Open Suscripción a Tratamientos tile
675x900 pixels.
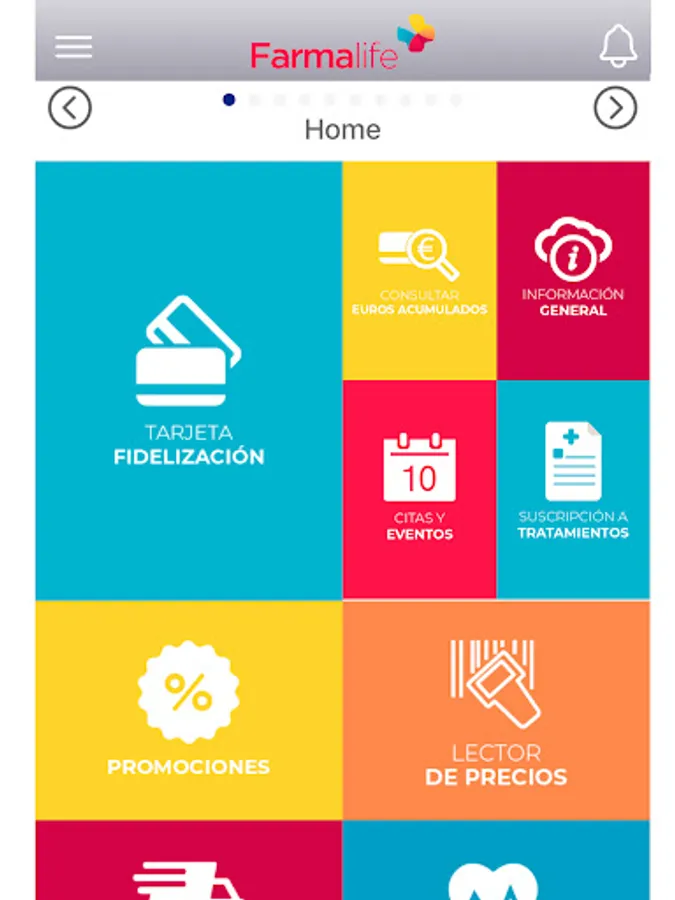coord(573,489)
